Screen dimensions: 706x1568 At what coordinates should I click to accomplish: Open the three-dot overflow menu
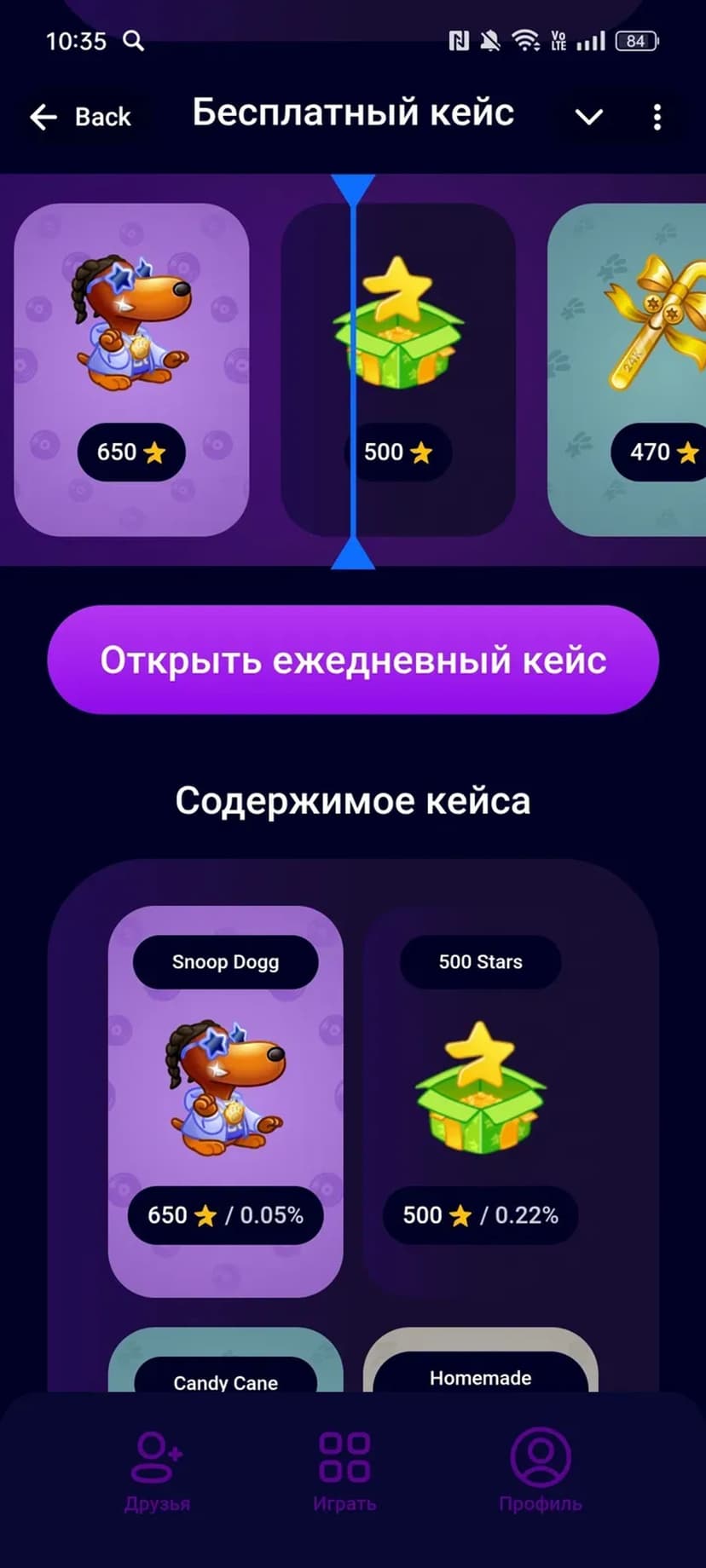[x=657, y=117]
